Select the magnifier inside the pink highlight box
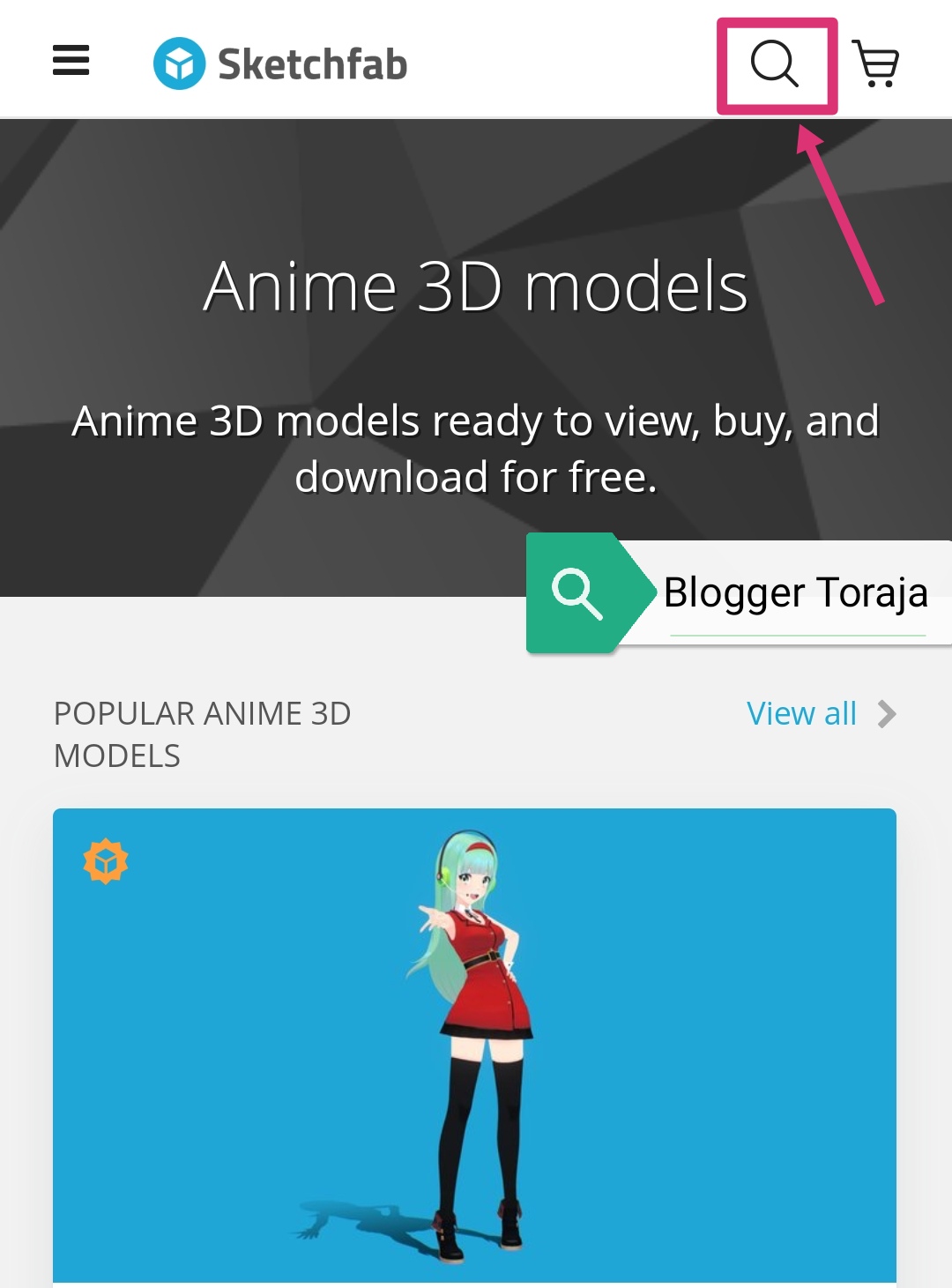 (x=774, y=63)
